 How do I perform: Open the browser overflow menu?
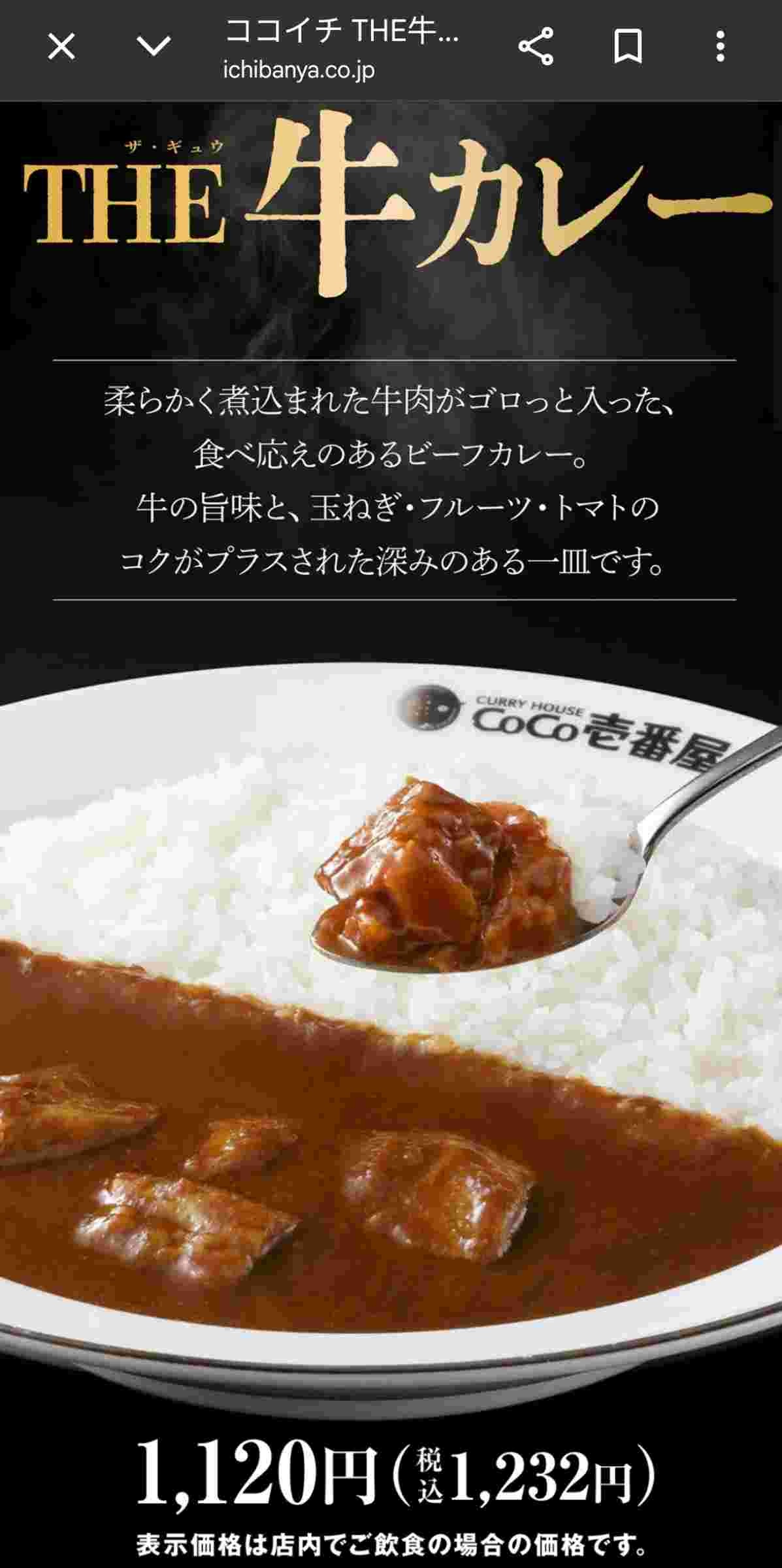coord(720,47)
